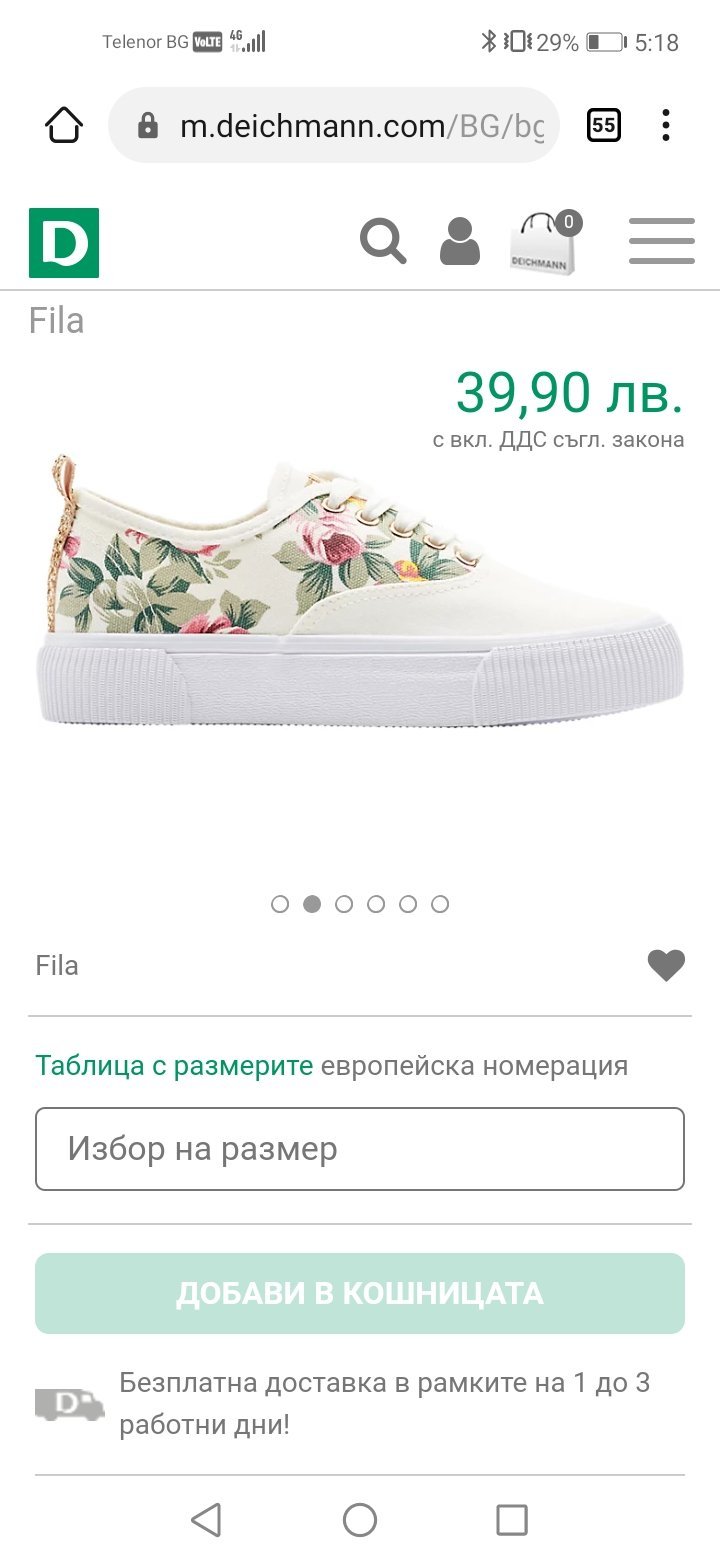The height and width of the screenshot is (1560, 720).
Task: Go to the browser home page
Action: 63,126
